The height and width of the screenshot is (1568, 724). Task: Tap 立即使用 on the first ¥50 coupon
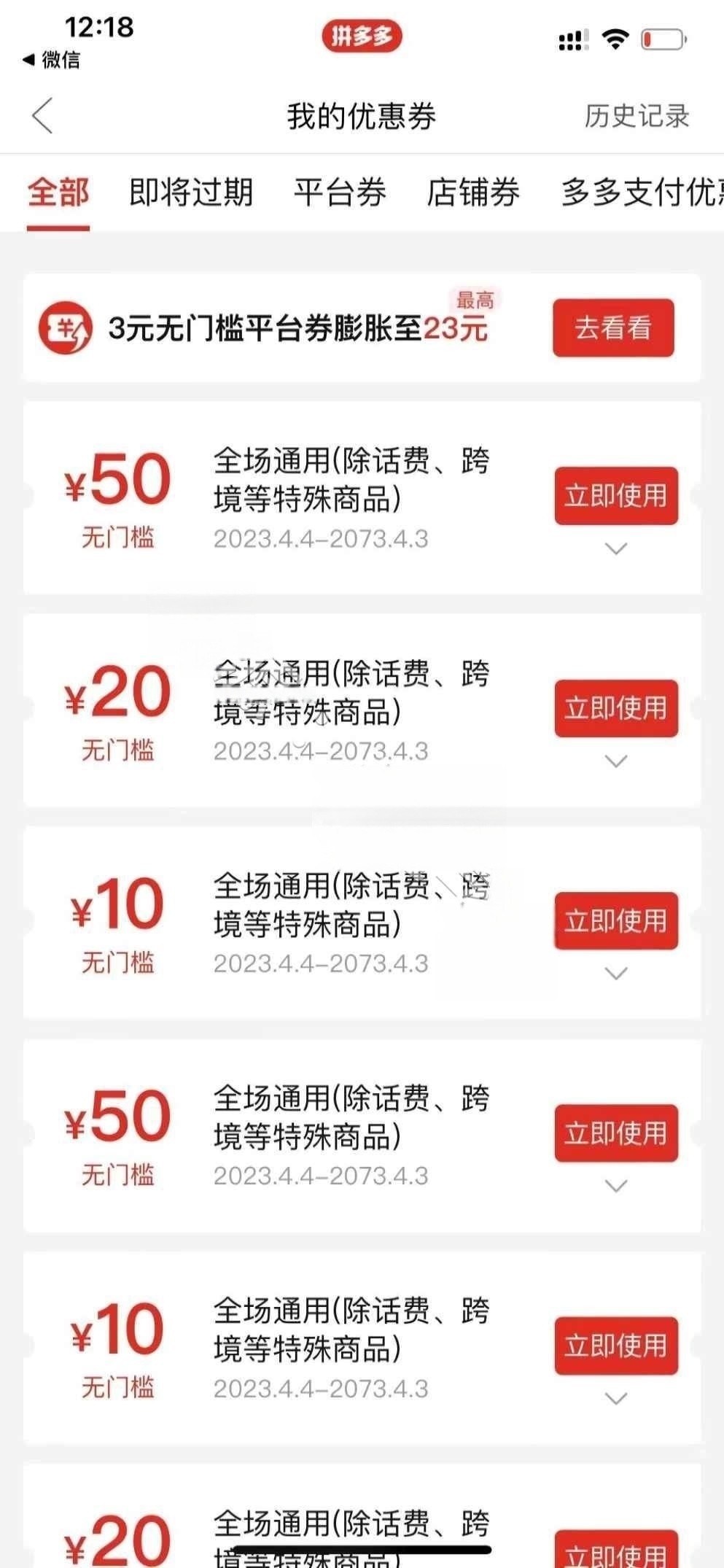616,496
